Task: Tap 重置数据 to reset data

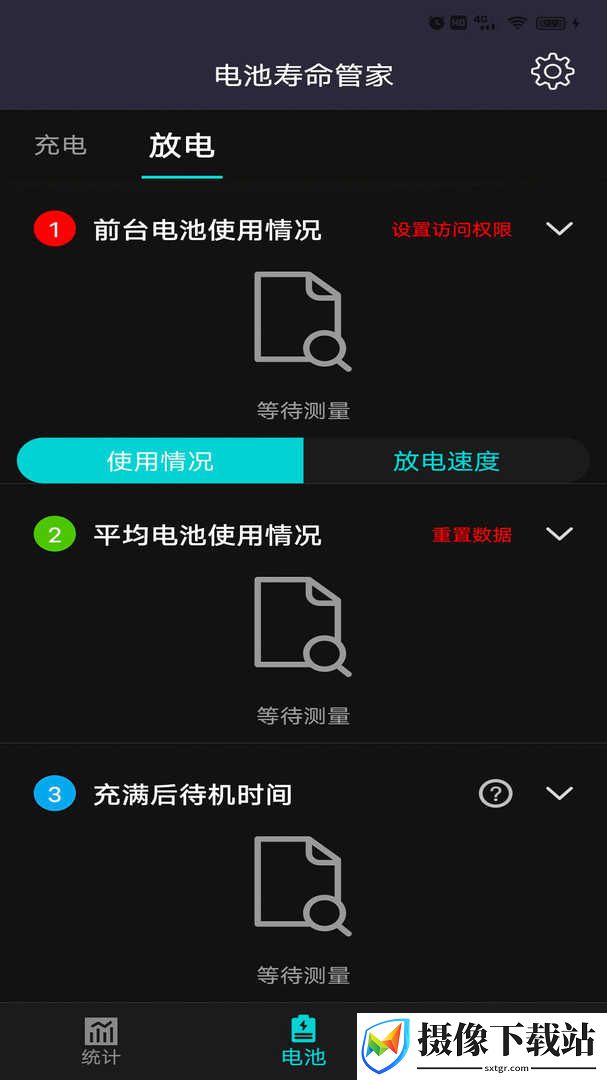Action: coord(472,534)
